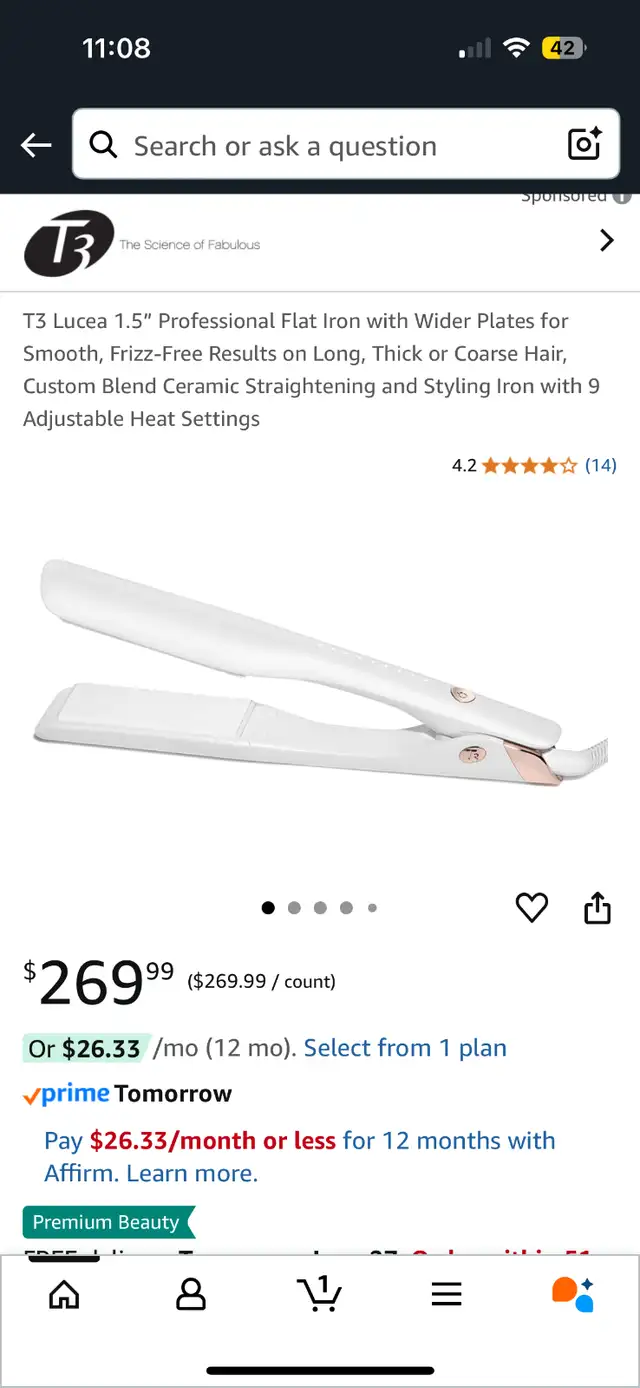Screen dimensions: 640x1388
Task: Tap the search or ask a question box
Action: [x=345, y=145]
